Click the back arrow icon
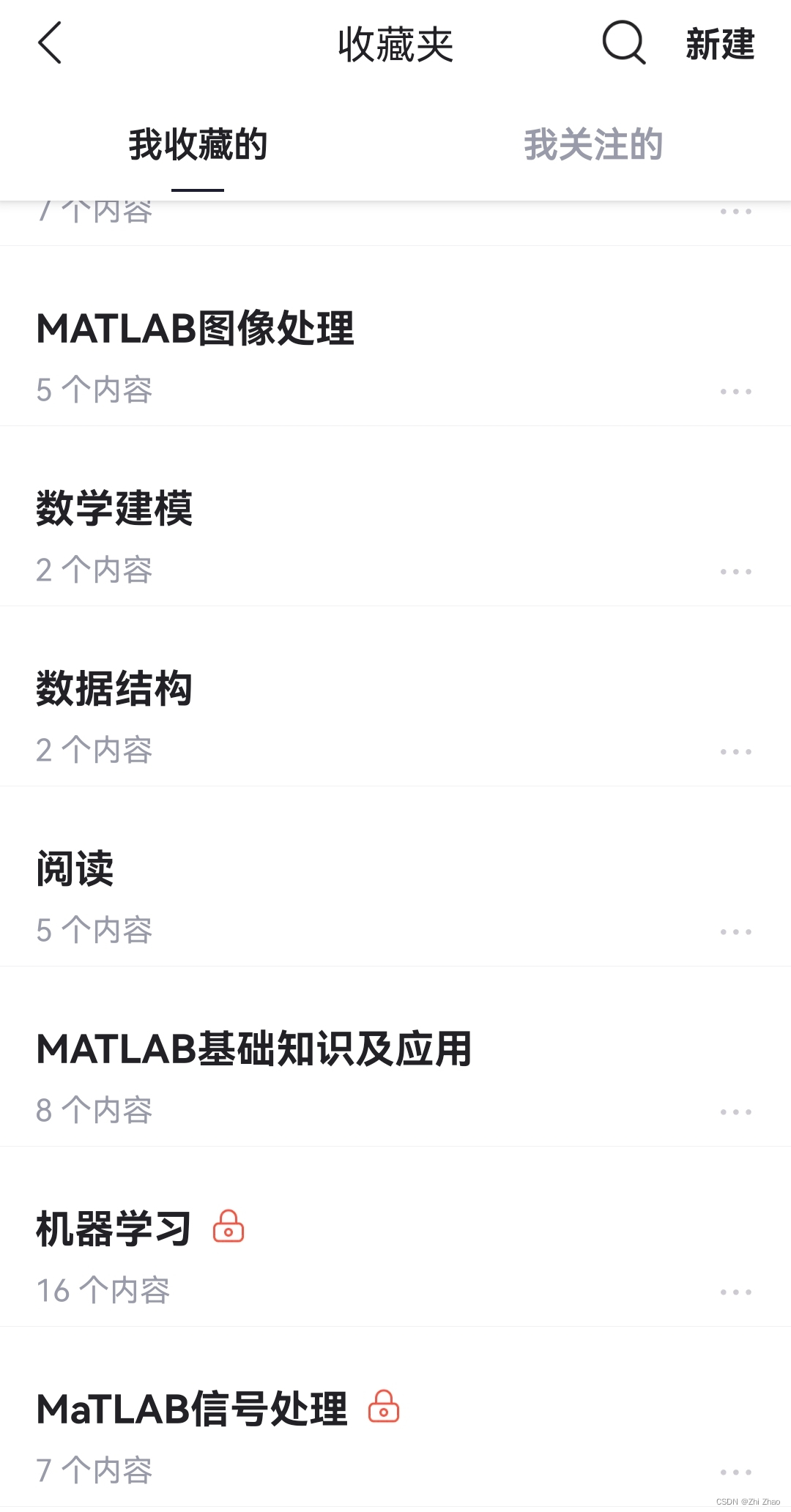Viewport: 791px width, 1512px height. pyautogui.click(x=48, y=44)
